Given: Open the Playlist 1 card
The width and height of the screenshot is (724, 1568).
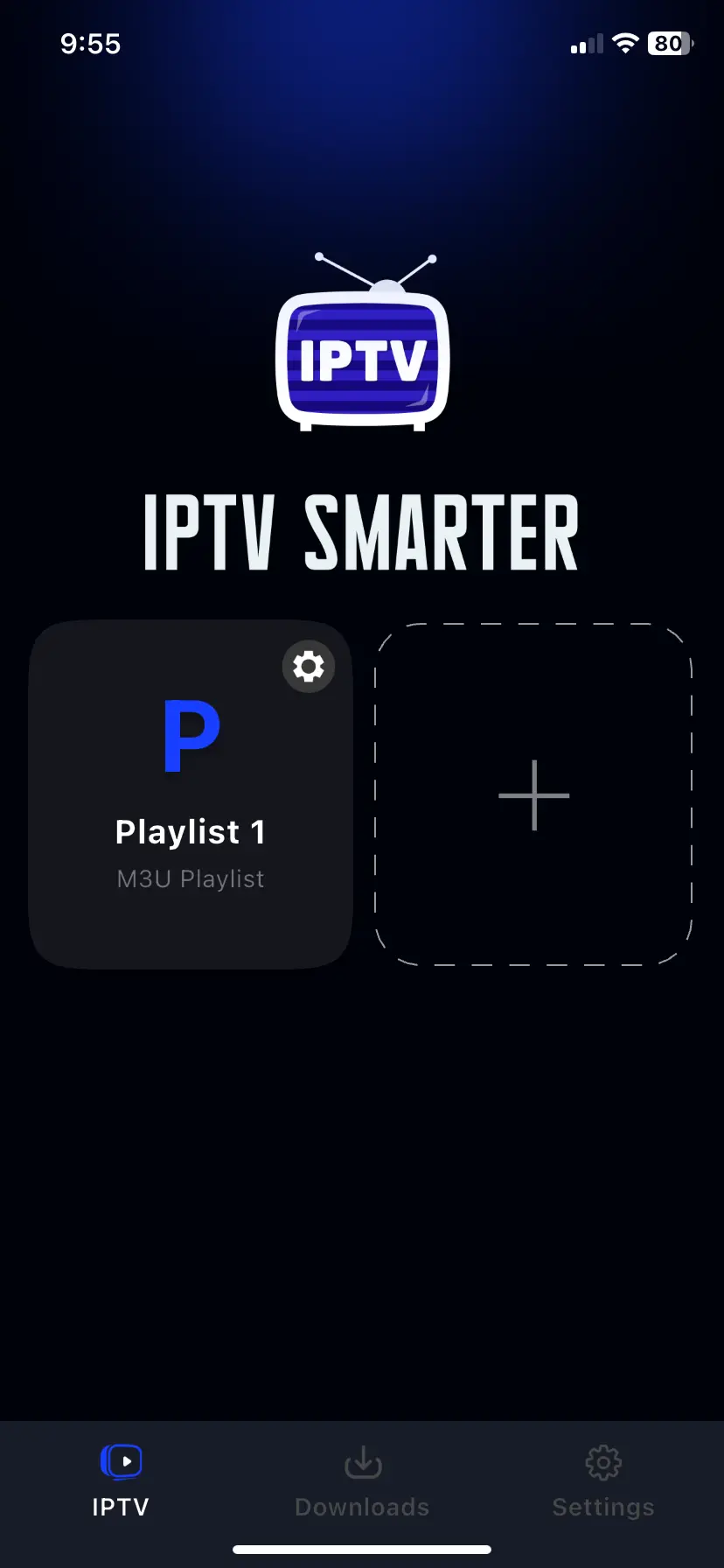Looking at the screenshot, I should coord(191,794).
